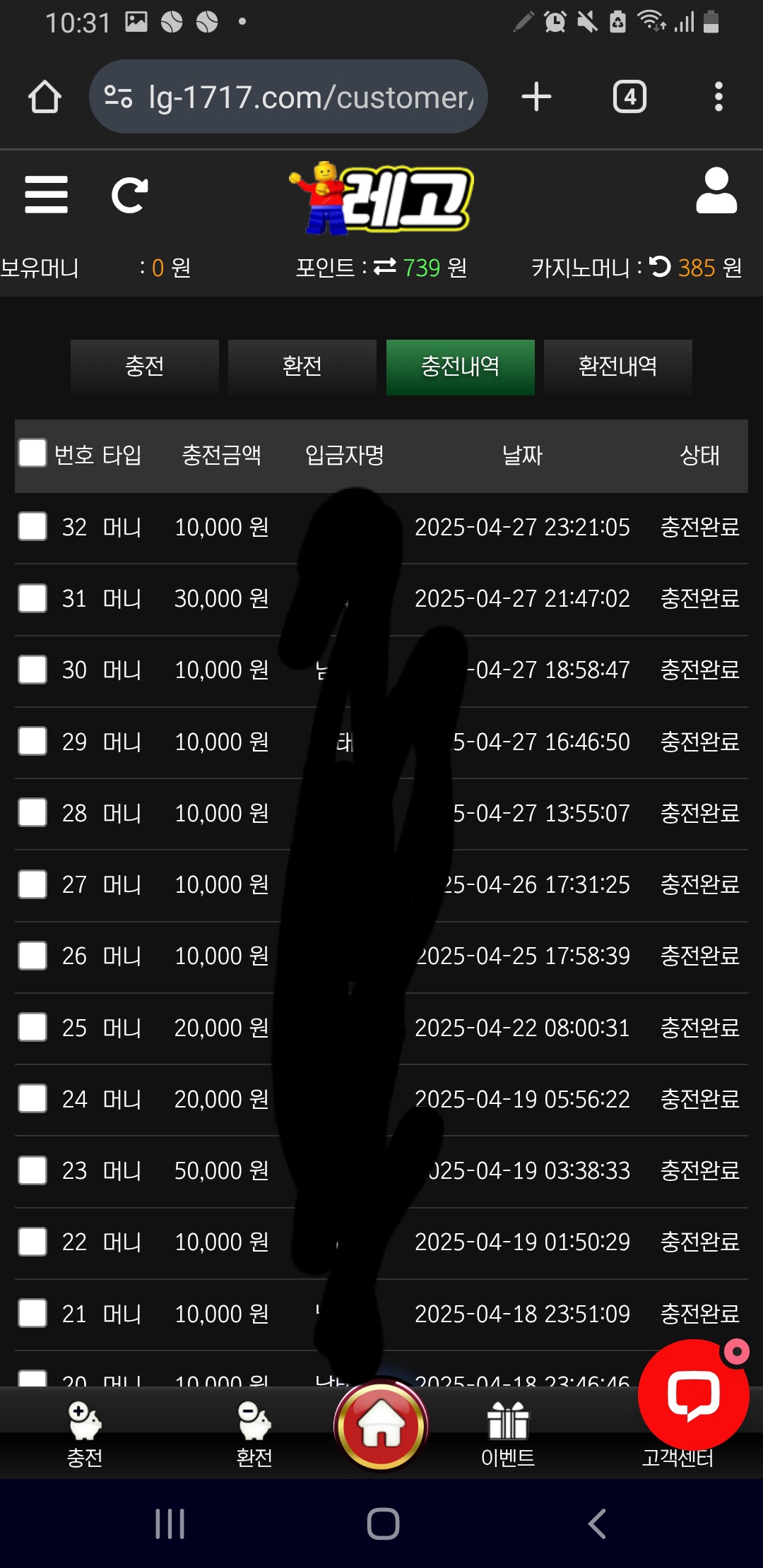Tick the checkbox for row 29

point(32,741)
